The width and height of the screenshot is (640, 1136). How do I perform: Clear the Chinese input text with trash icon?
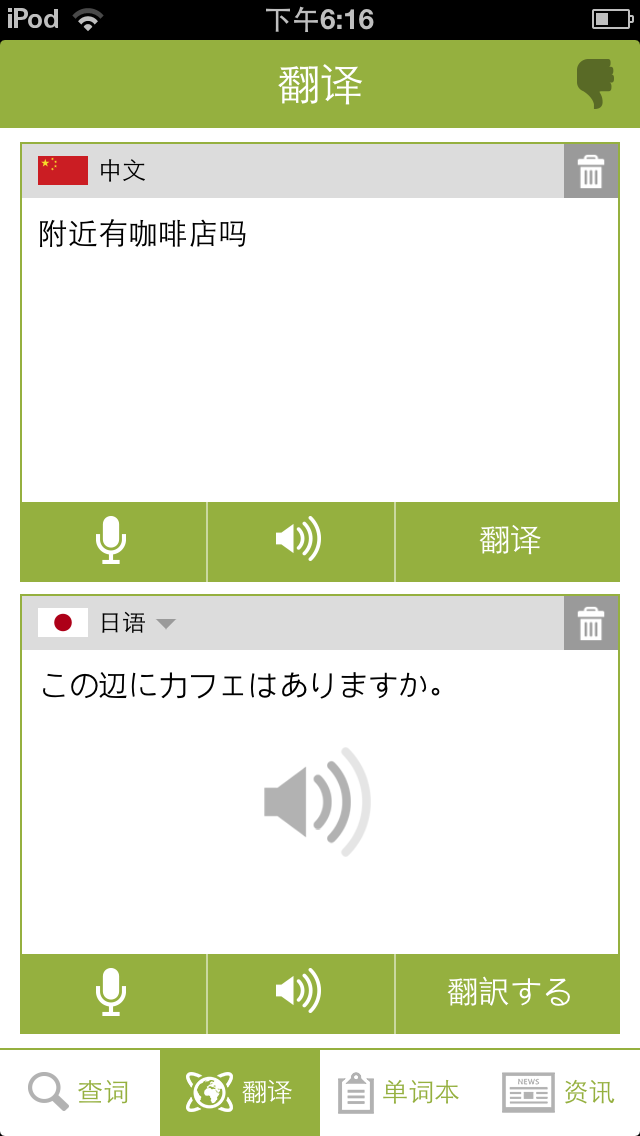click(x=591, y=172)
